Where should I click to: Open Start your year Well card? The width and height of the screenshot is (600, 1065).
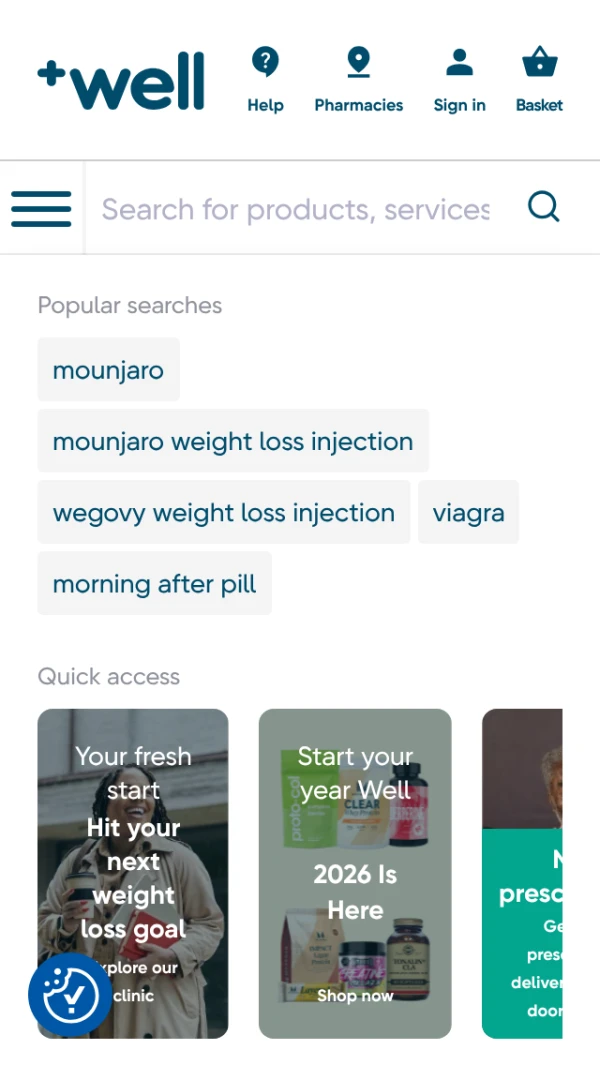click(355, 872)
